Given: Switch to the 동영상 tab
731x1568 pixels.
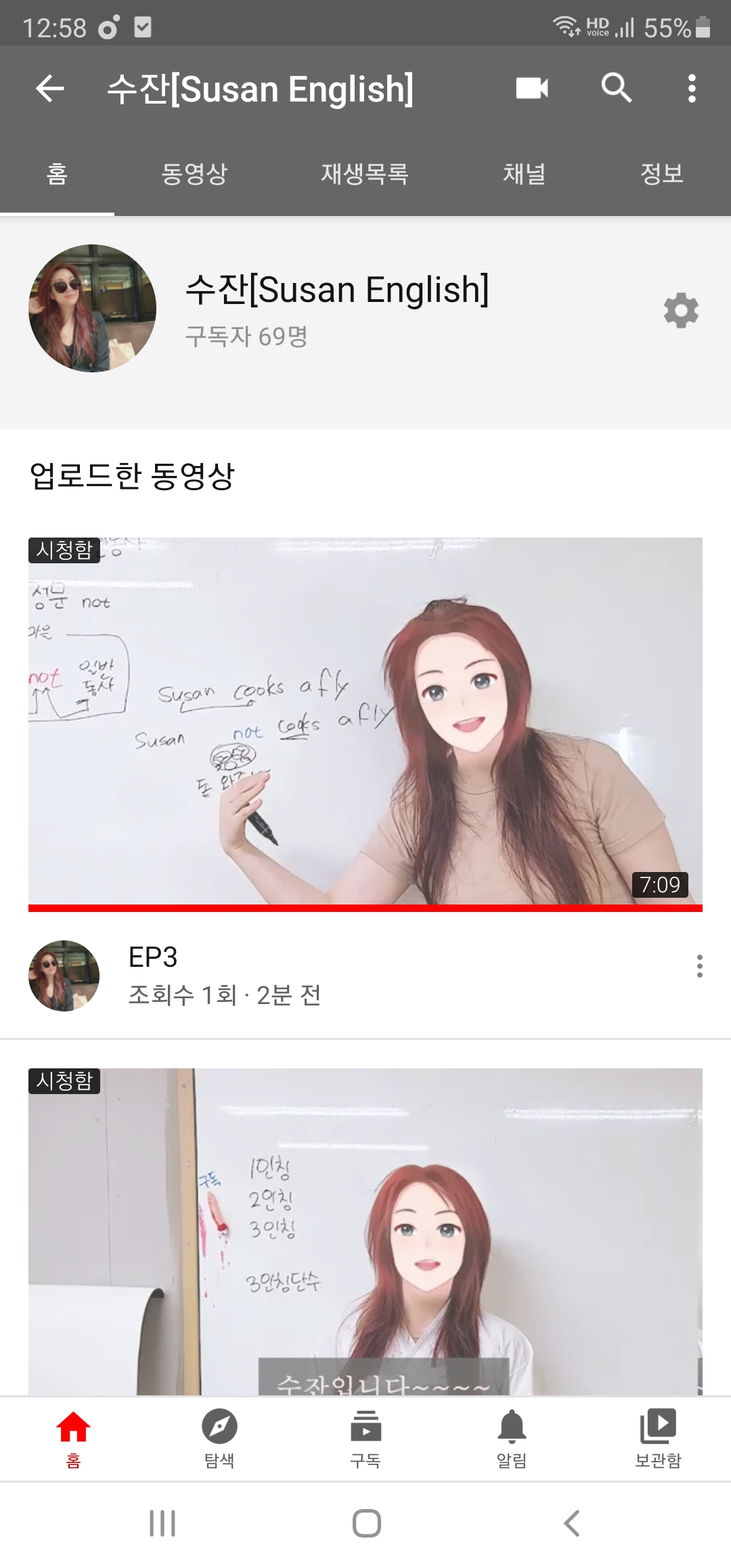Looking at the screenshot, I should pyautogui.click(x=194, y=174).
